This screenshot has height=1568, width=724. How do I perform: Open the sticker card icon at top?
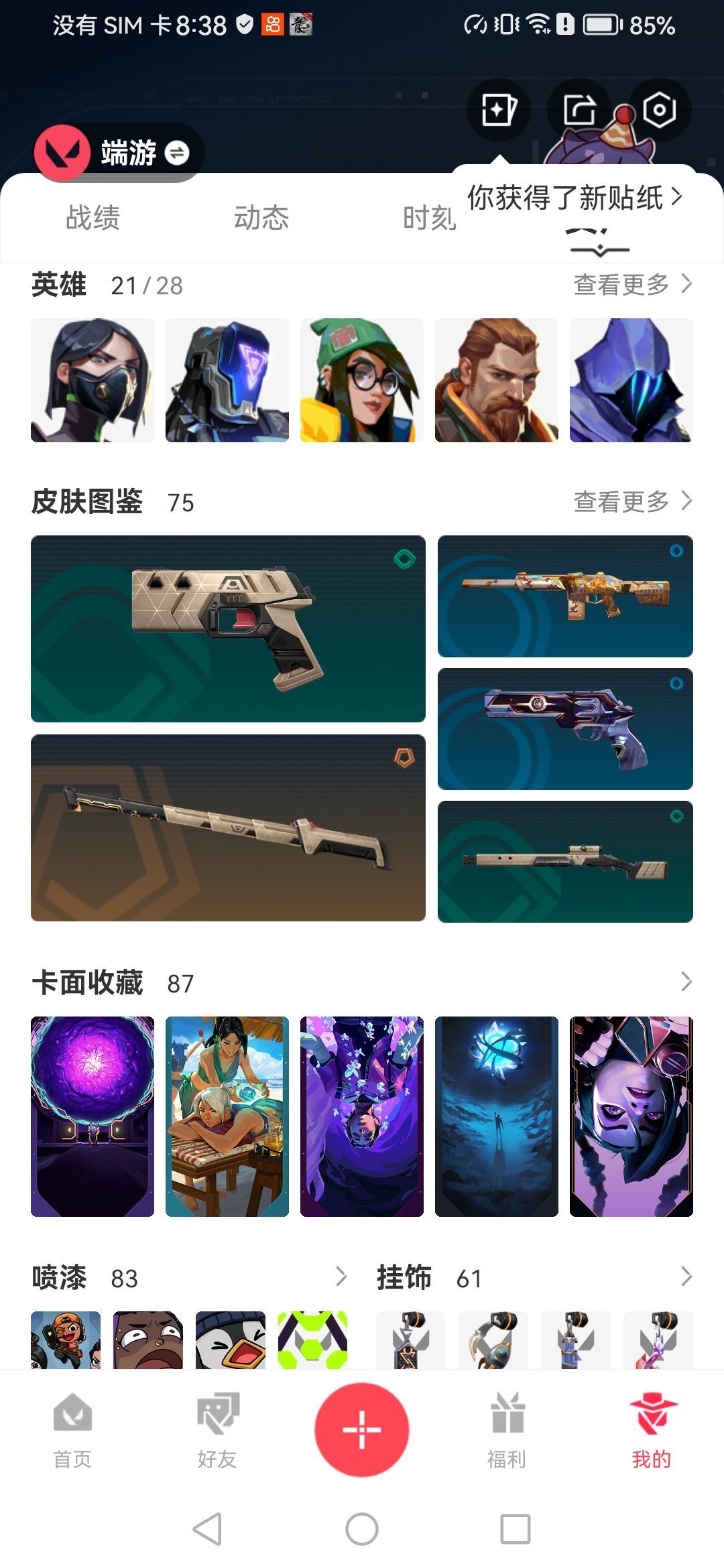497,109
